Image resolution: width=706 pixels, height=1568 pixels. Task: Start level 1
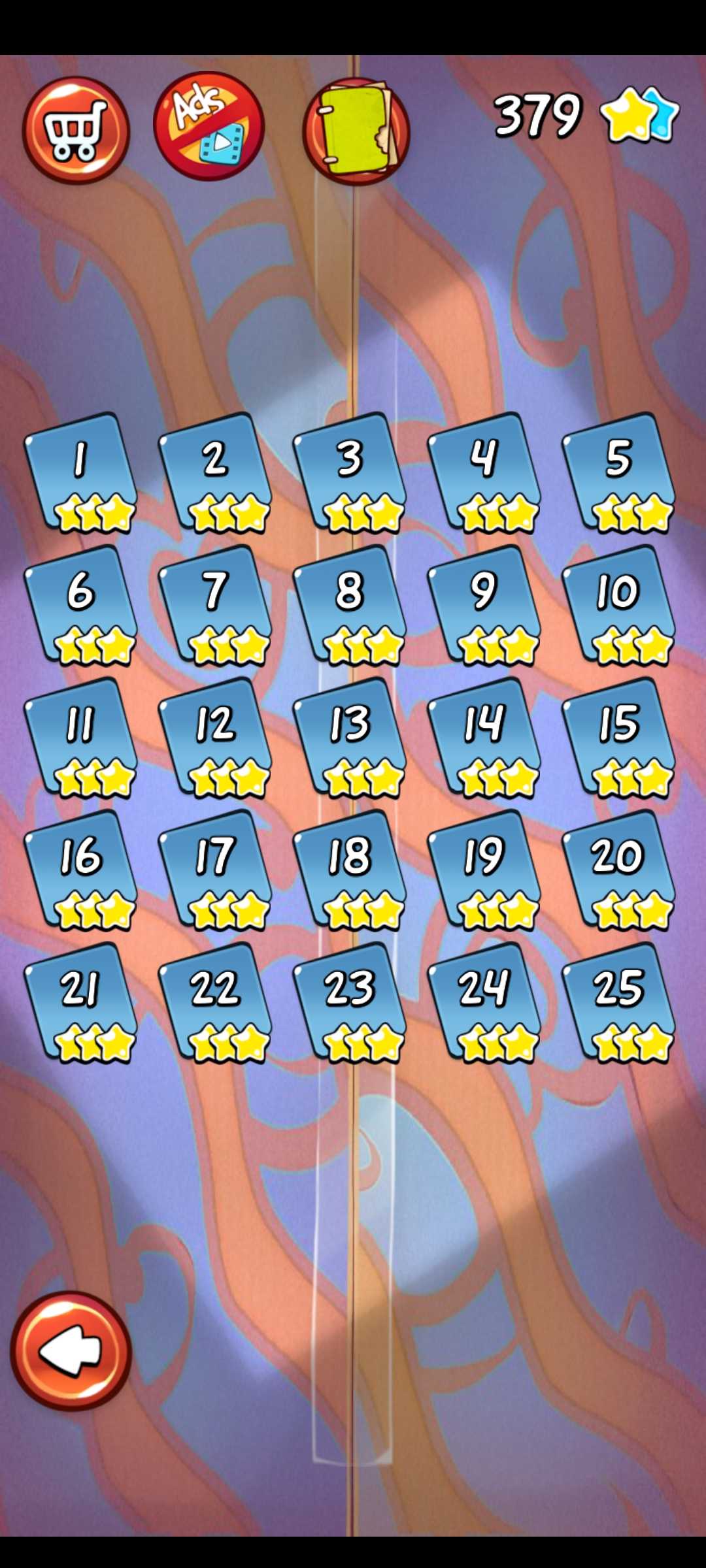82,474
